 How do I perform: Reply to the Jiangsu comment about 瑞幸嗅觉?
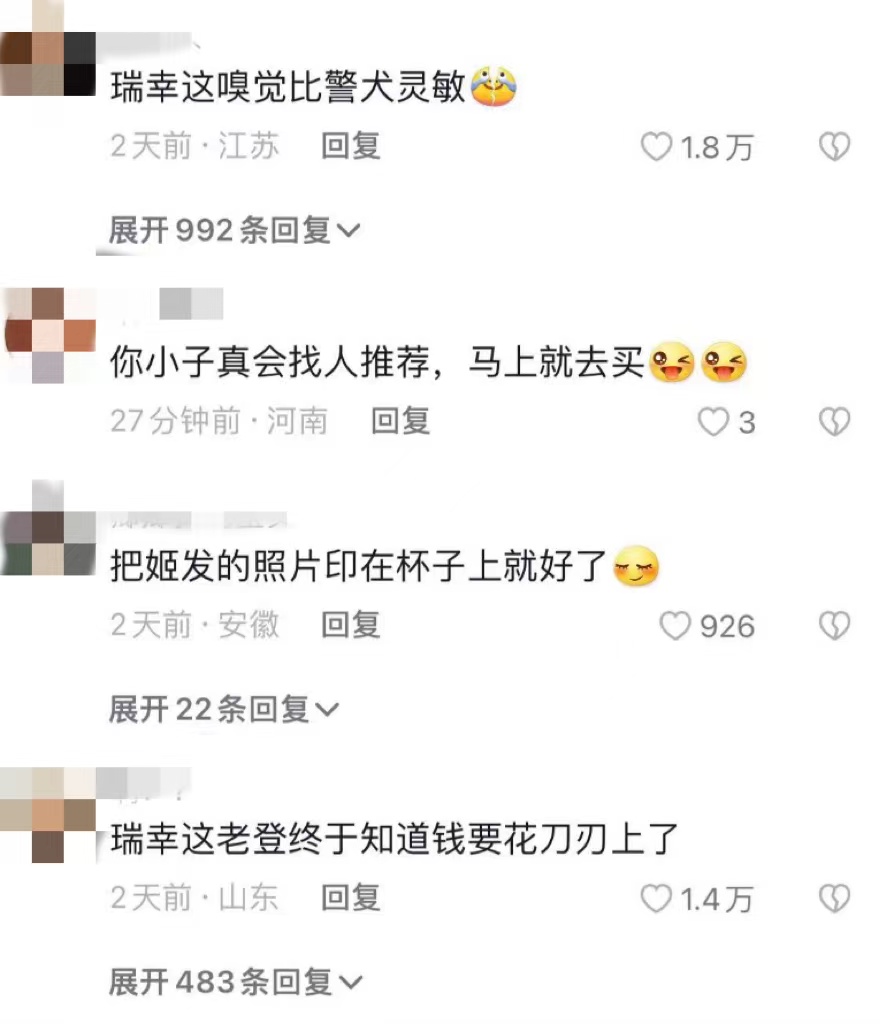point(350,147)
